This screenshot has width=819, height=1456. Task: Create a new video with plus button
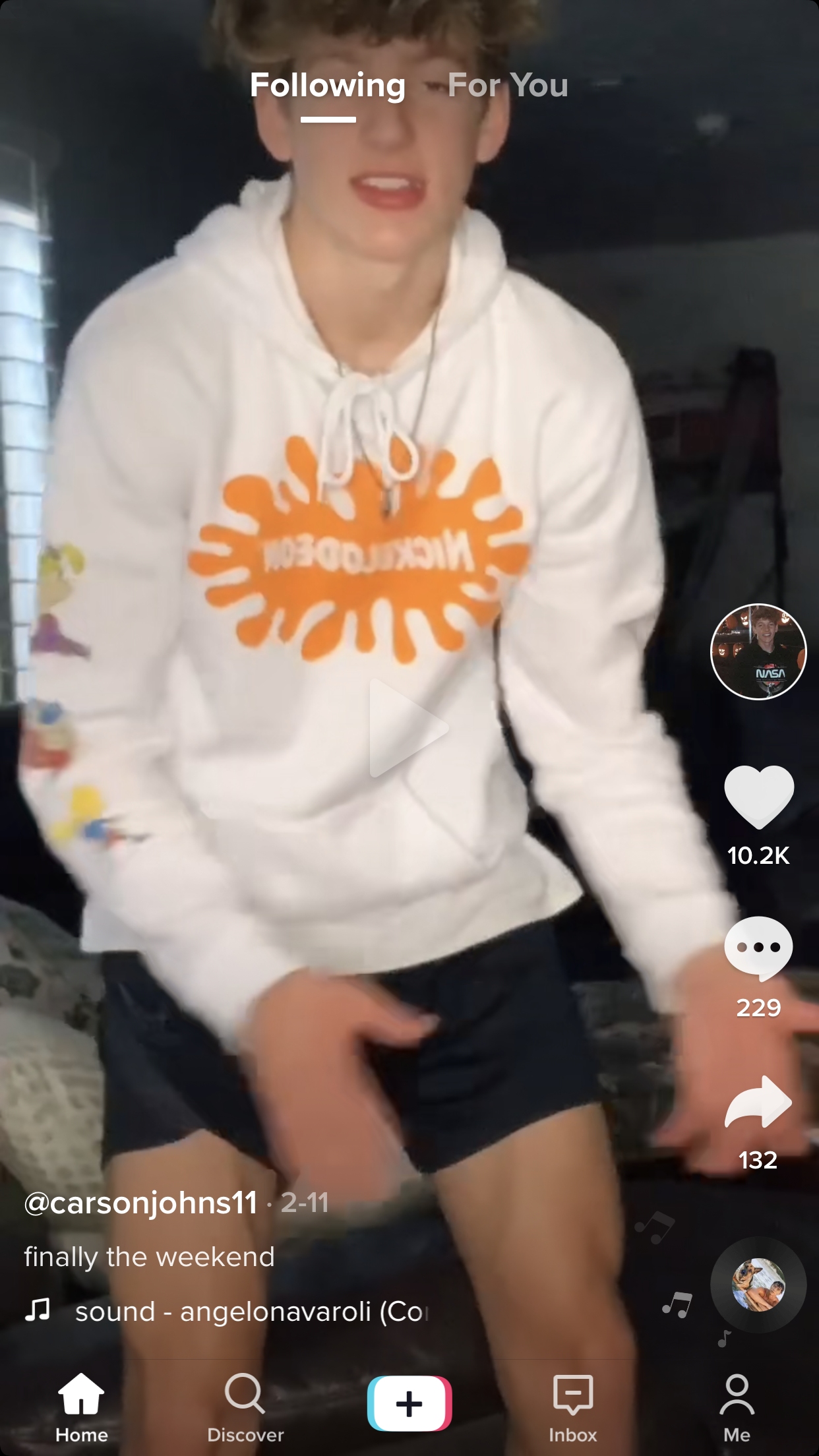coord(409,1403)
